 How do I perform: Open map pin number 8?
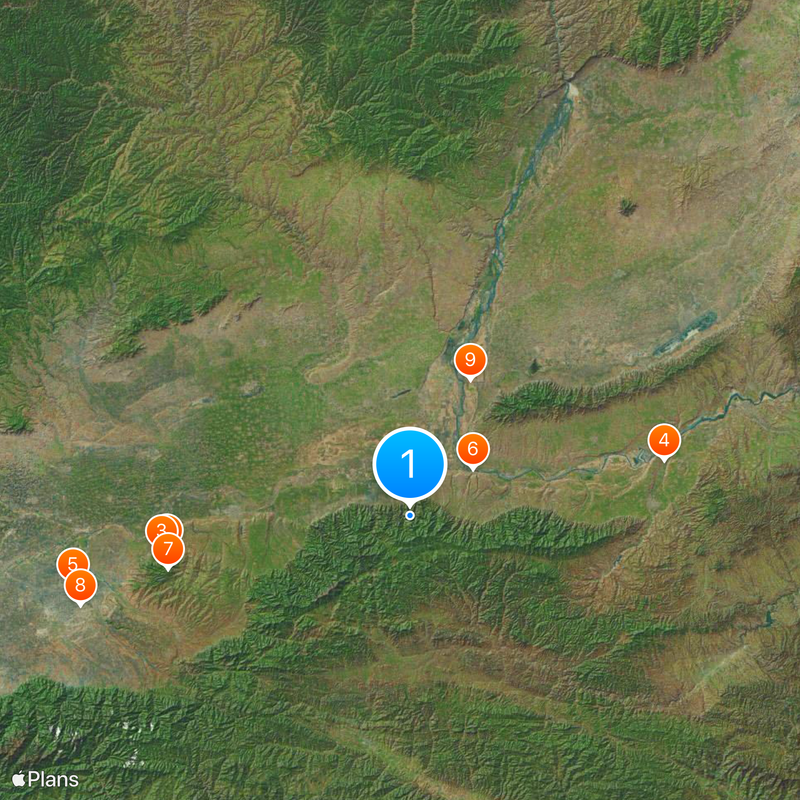[81, 585]
